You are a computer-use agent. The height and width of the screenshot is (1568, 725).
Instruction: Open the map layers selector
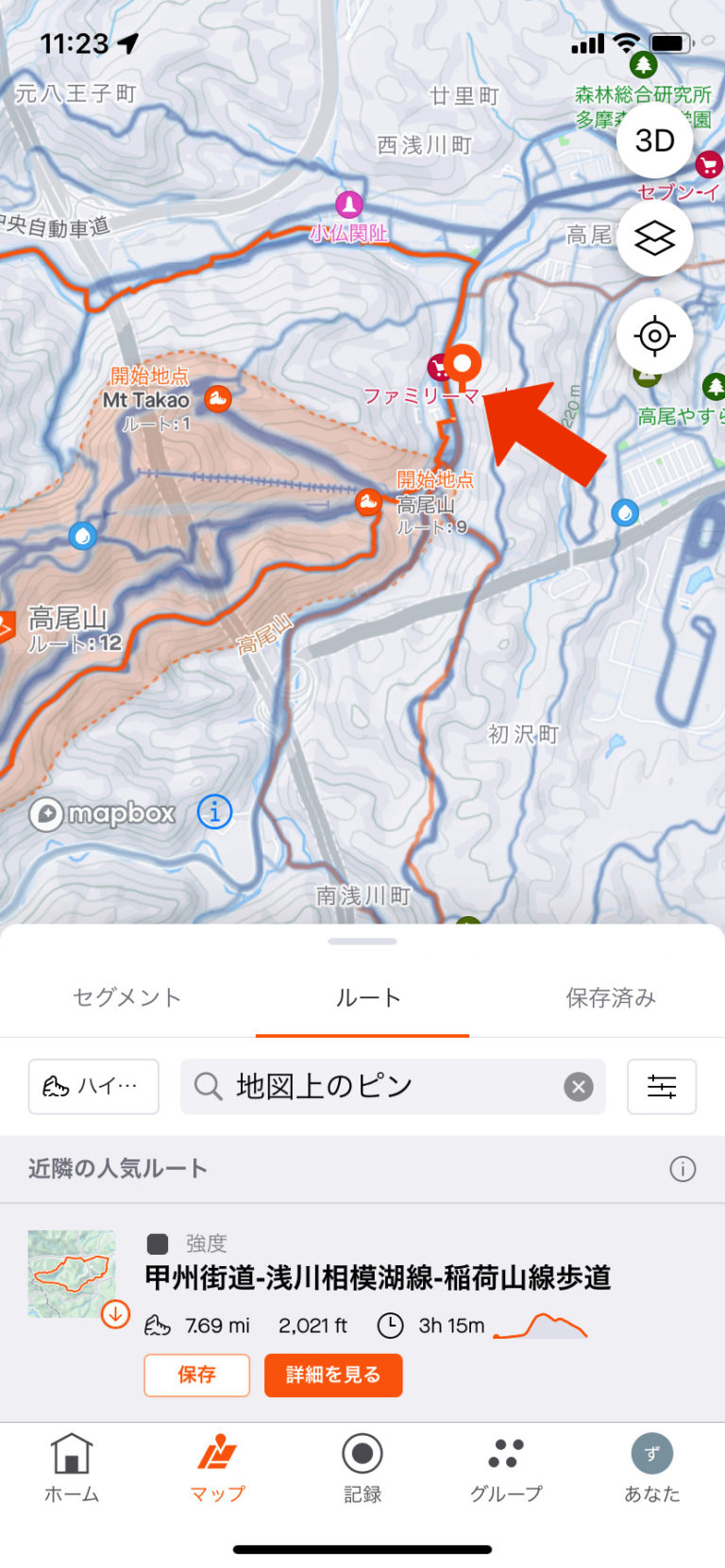click(x=655, y=240)
